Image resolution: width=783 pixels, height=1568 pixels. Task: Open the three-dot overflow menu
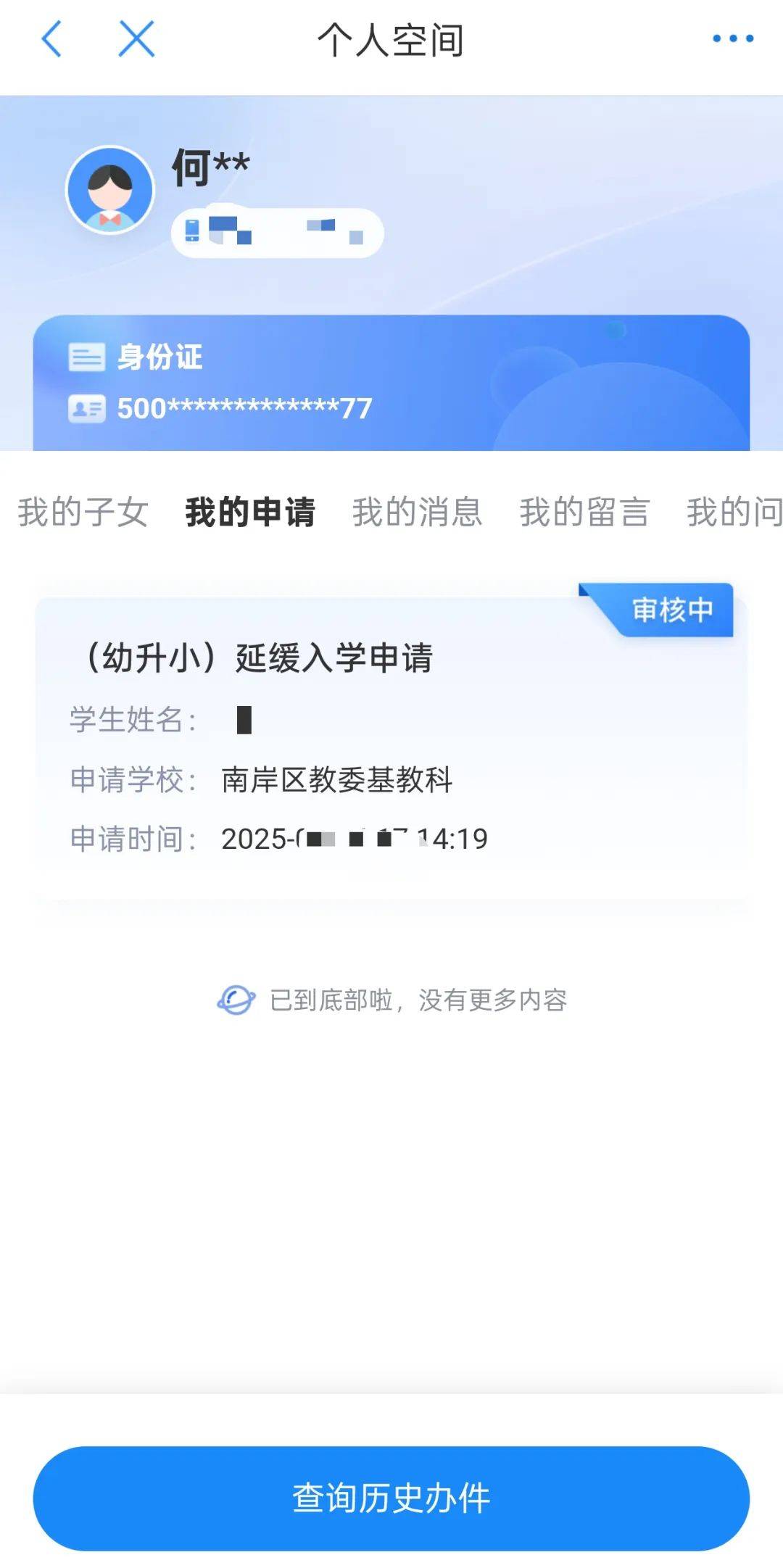732,39
